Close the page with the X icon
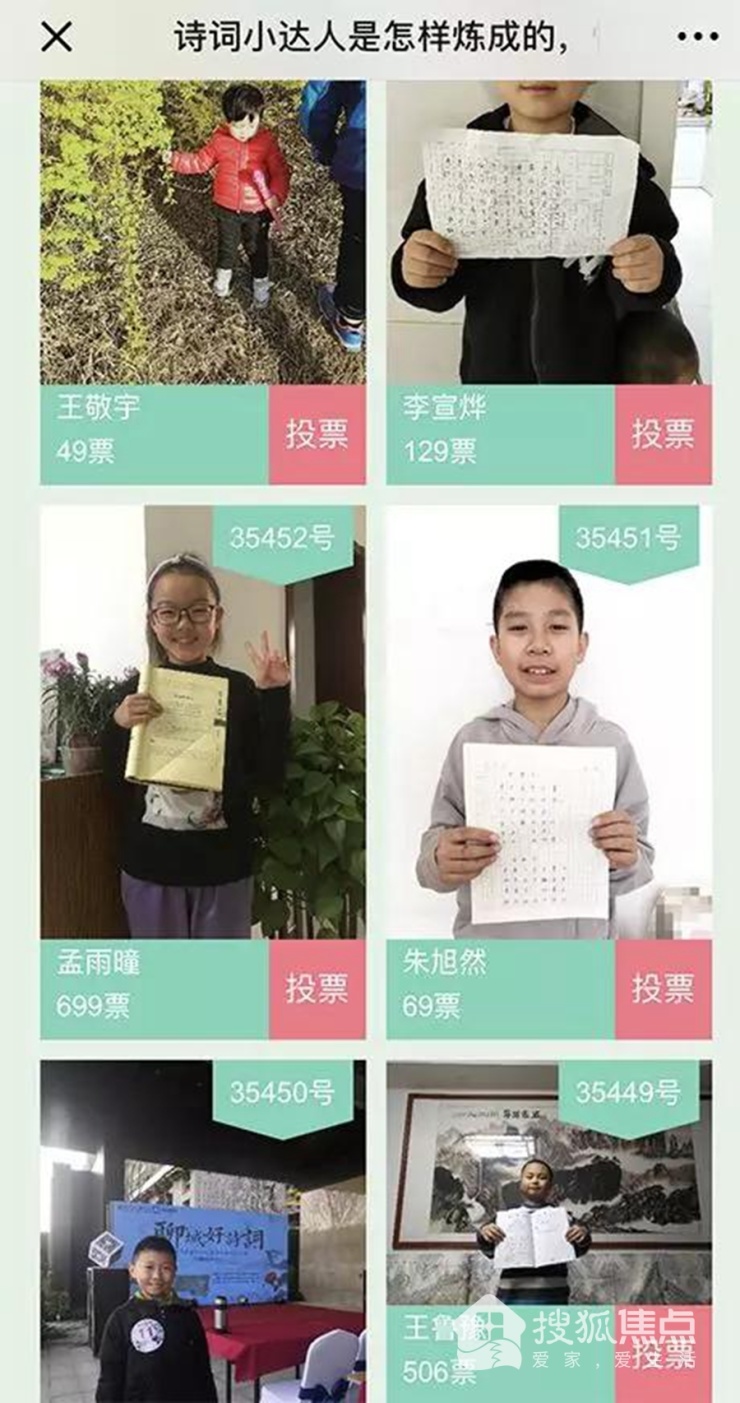The height and width of the screenshot is (1403, 740). 56,37
